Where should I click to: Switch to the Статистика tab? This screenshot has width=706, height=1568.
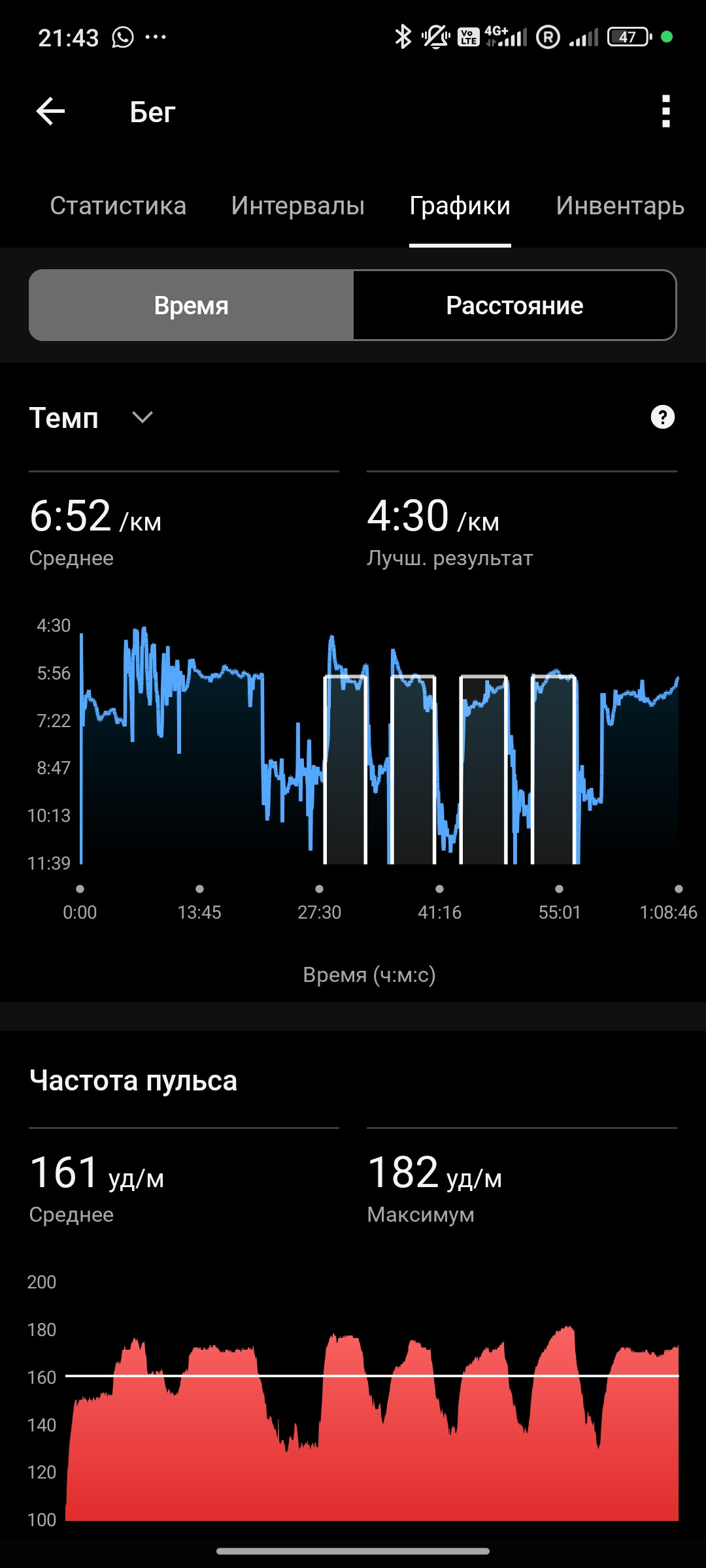tap(118, 206)
